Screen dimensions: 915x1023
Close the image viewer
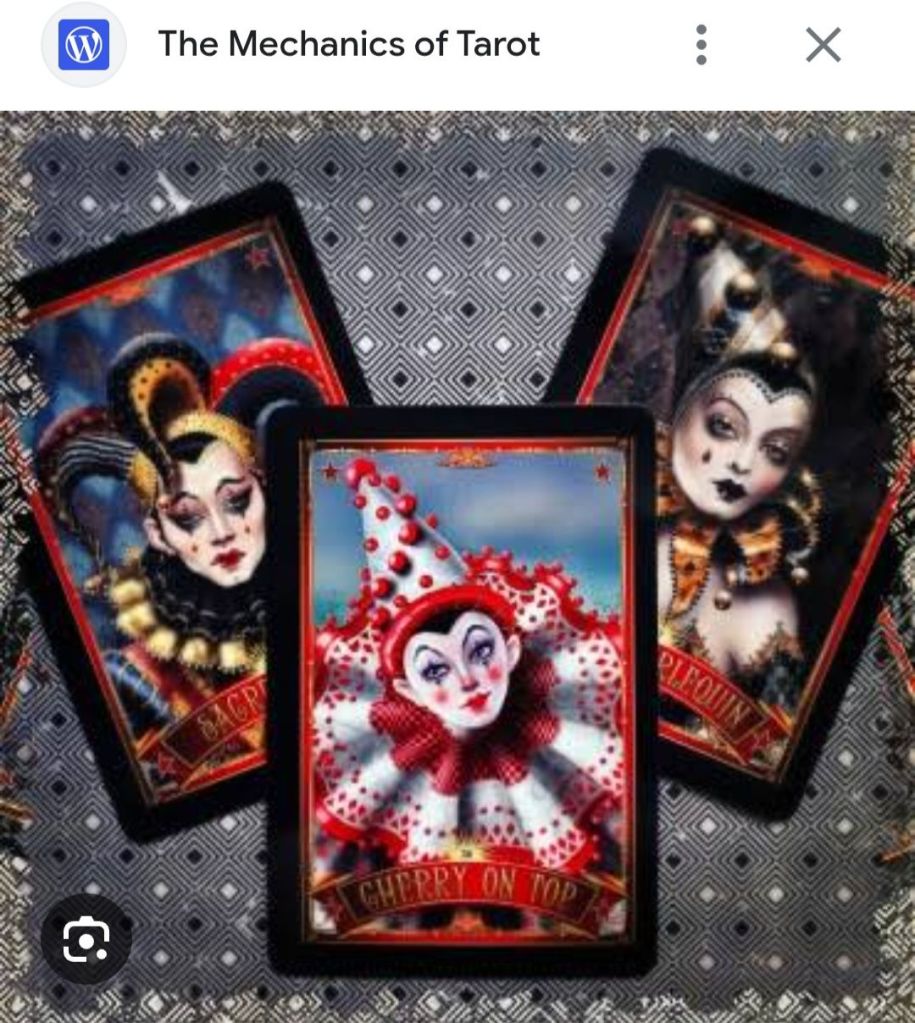tap(823, 45)
